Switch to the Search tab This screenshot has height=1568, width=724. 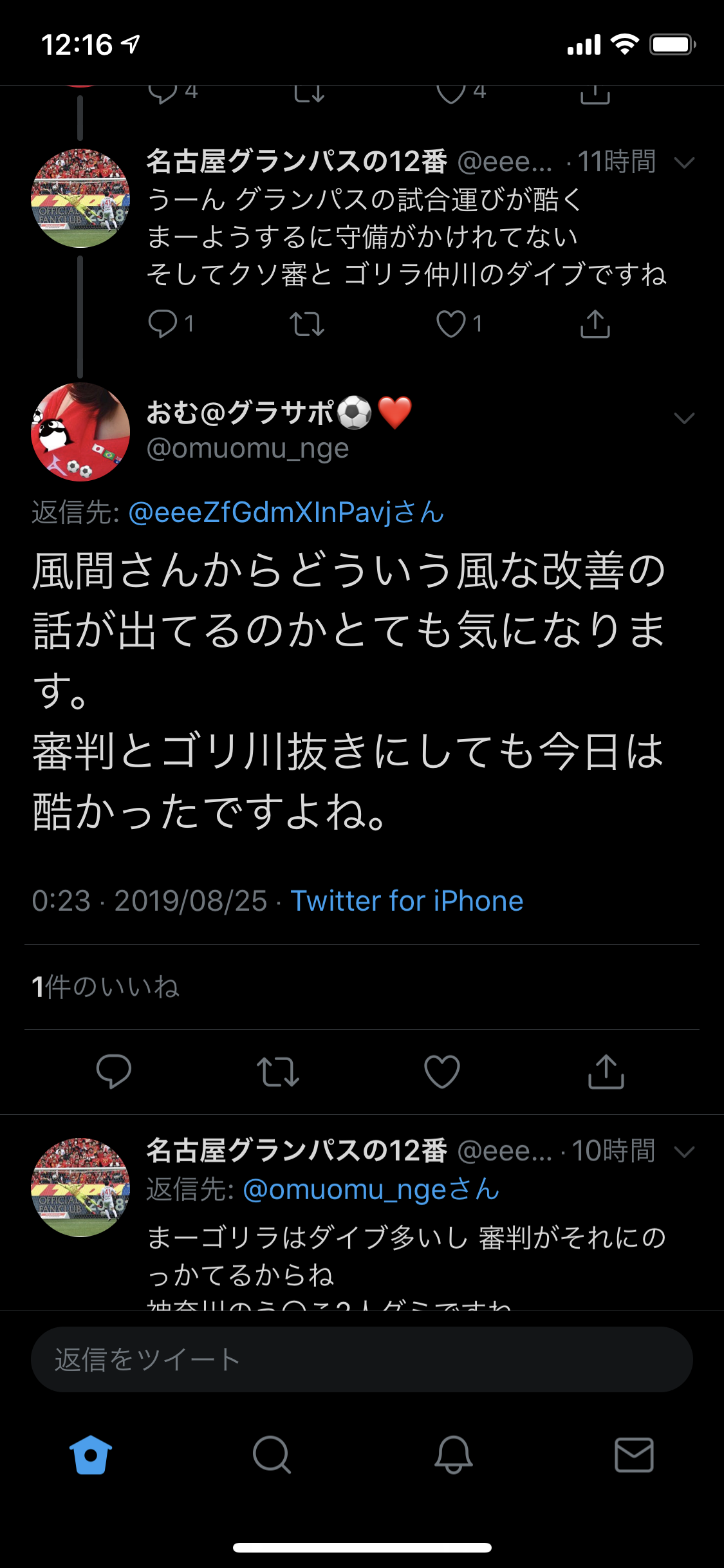coord(272,1455)
